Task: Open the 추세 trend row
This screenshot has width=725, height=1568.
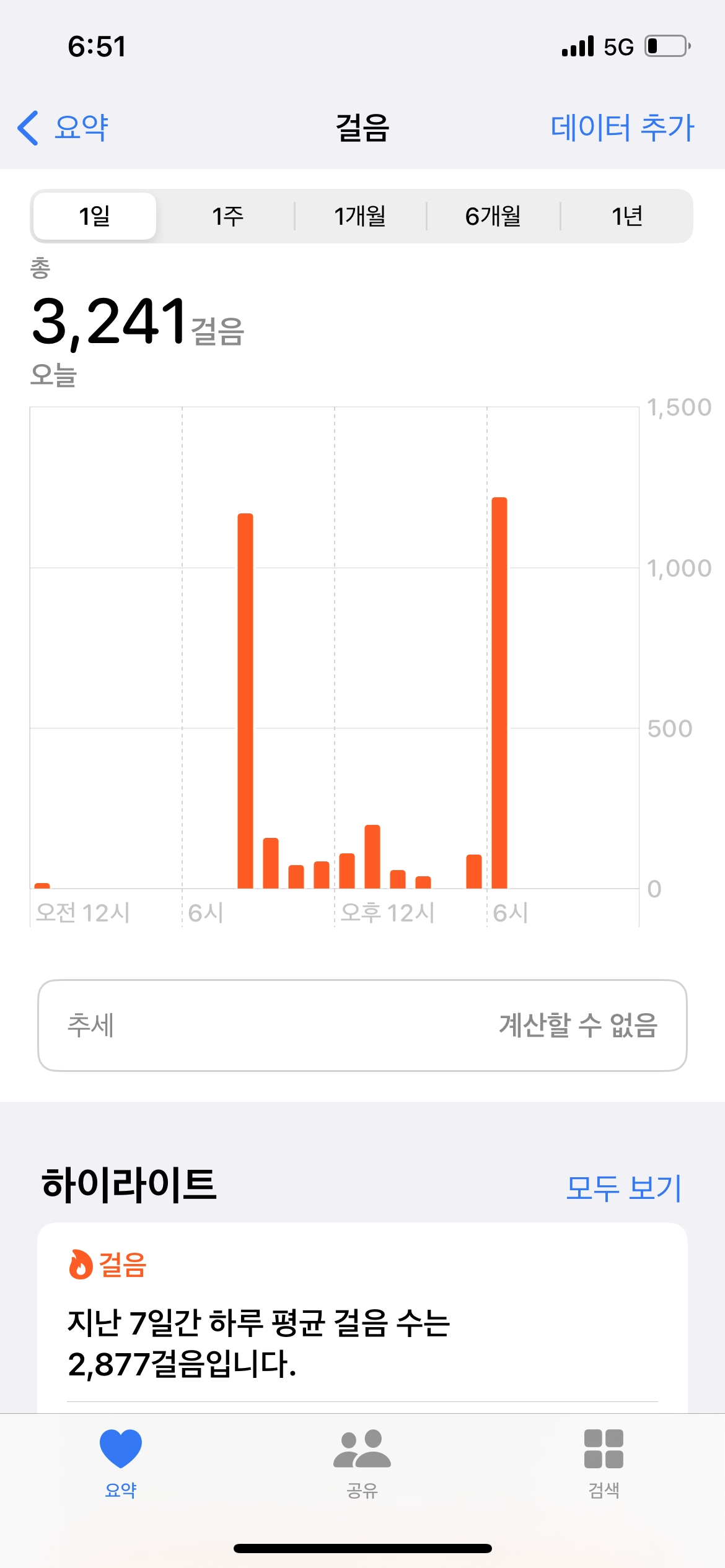Action: 362,1025
